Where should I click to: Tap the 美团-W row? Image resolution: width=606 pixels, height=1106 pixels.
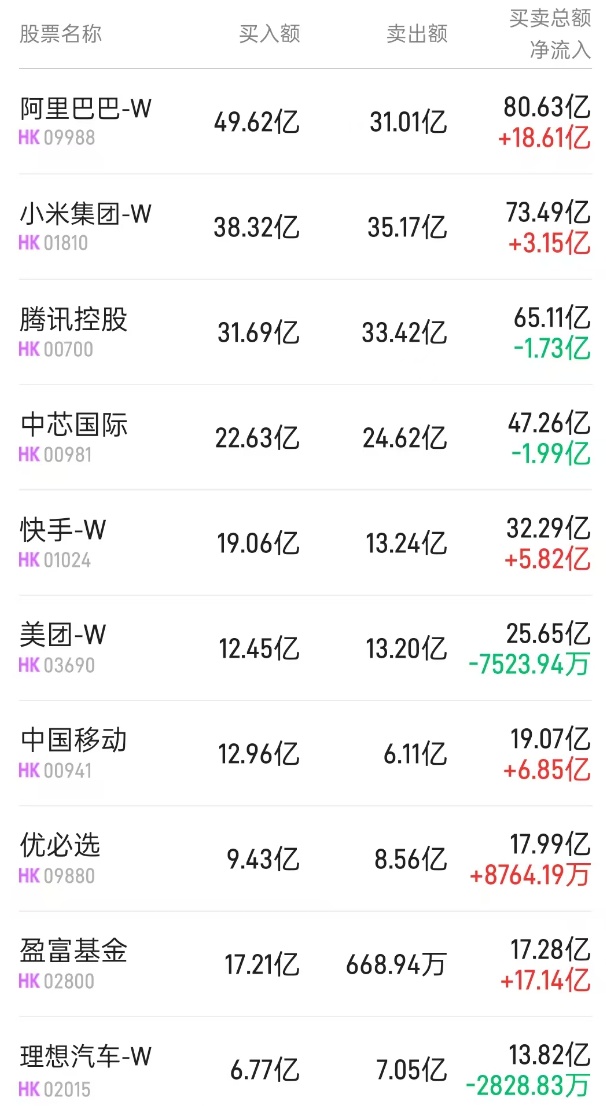[x=63, y=635]
